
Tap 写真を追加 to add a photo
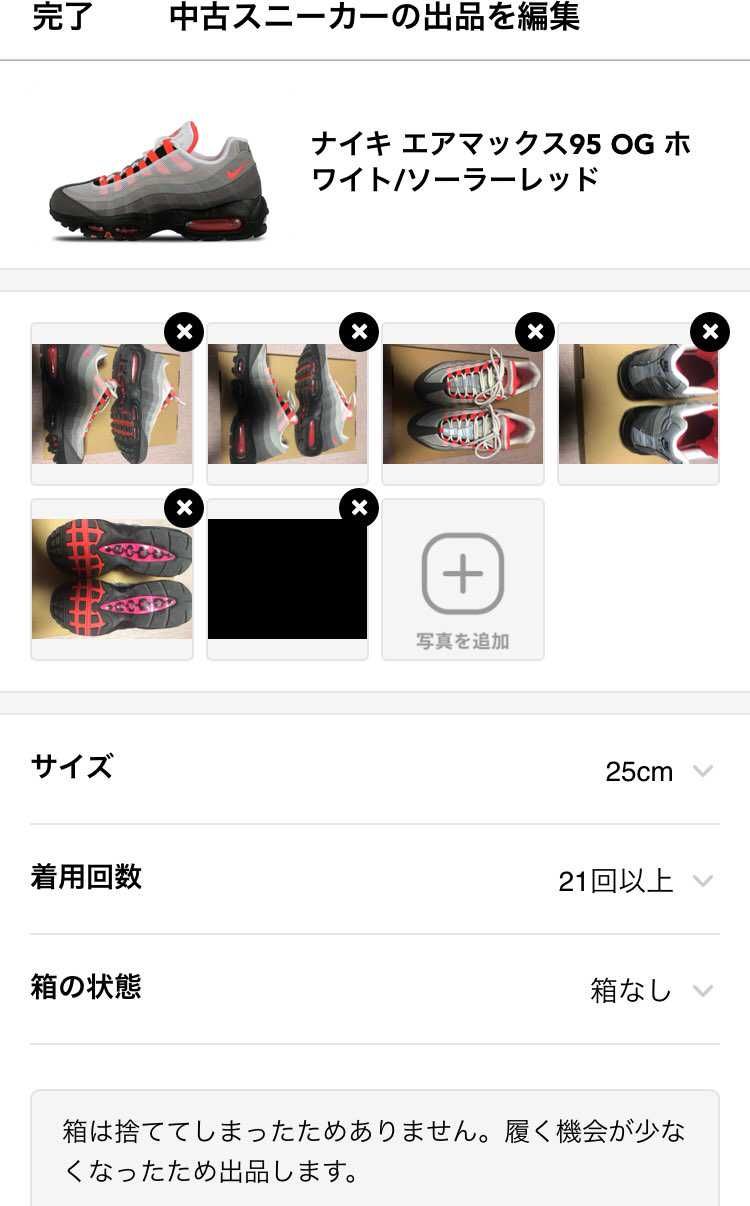tap(463, 580)
